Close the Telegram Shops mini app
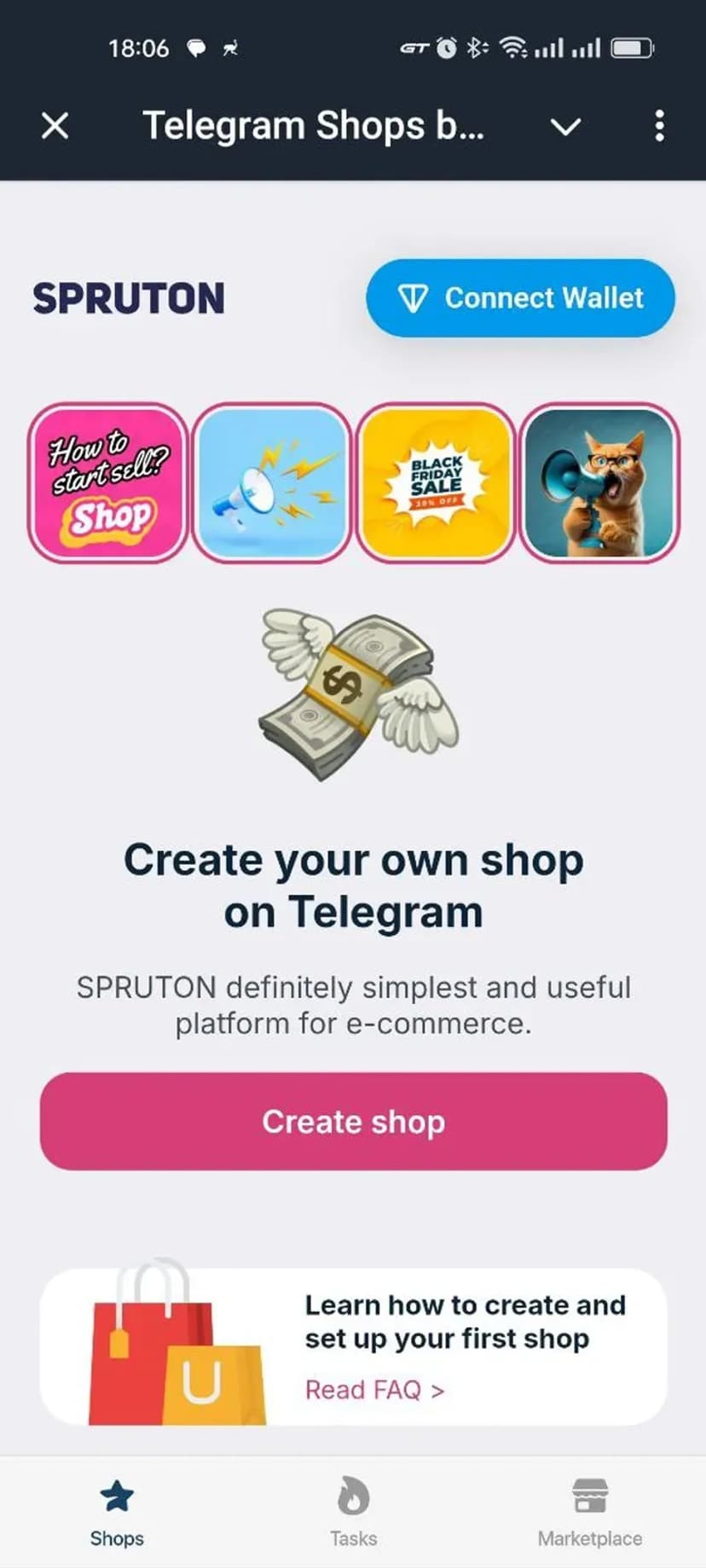Viewport: 706px width, 1568px height. [x=55, y=126]
